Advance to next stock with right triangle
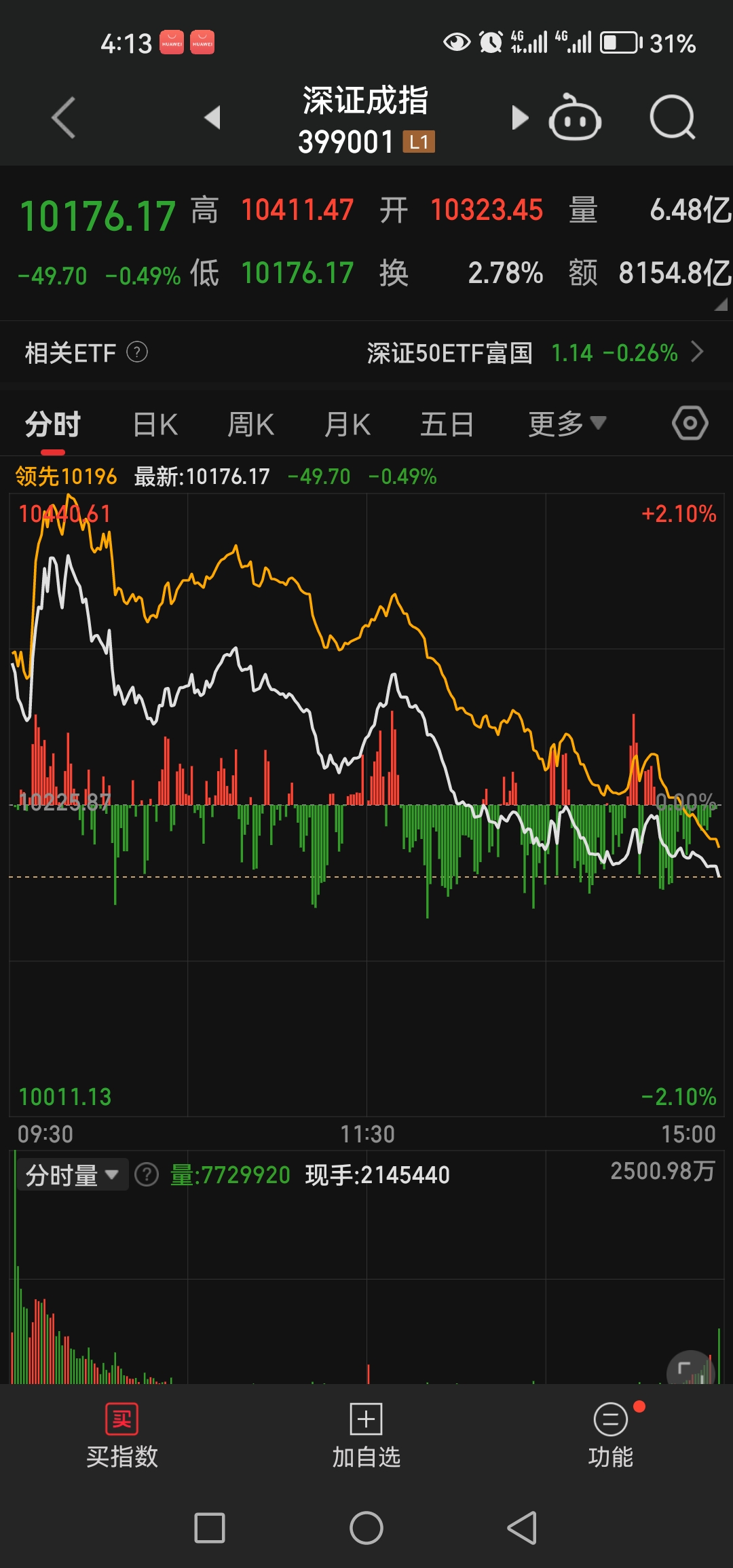Image resolution: width=733 pixels, height=1568 pixels. coord(519,119)
